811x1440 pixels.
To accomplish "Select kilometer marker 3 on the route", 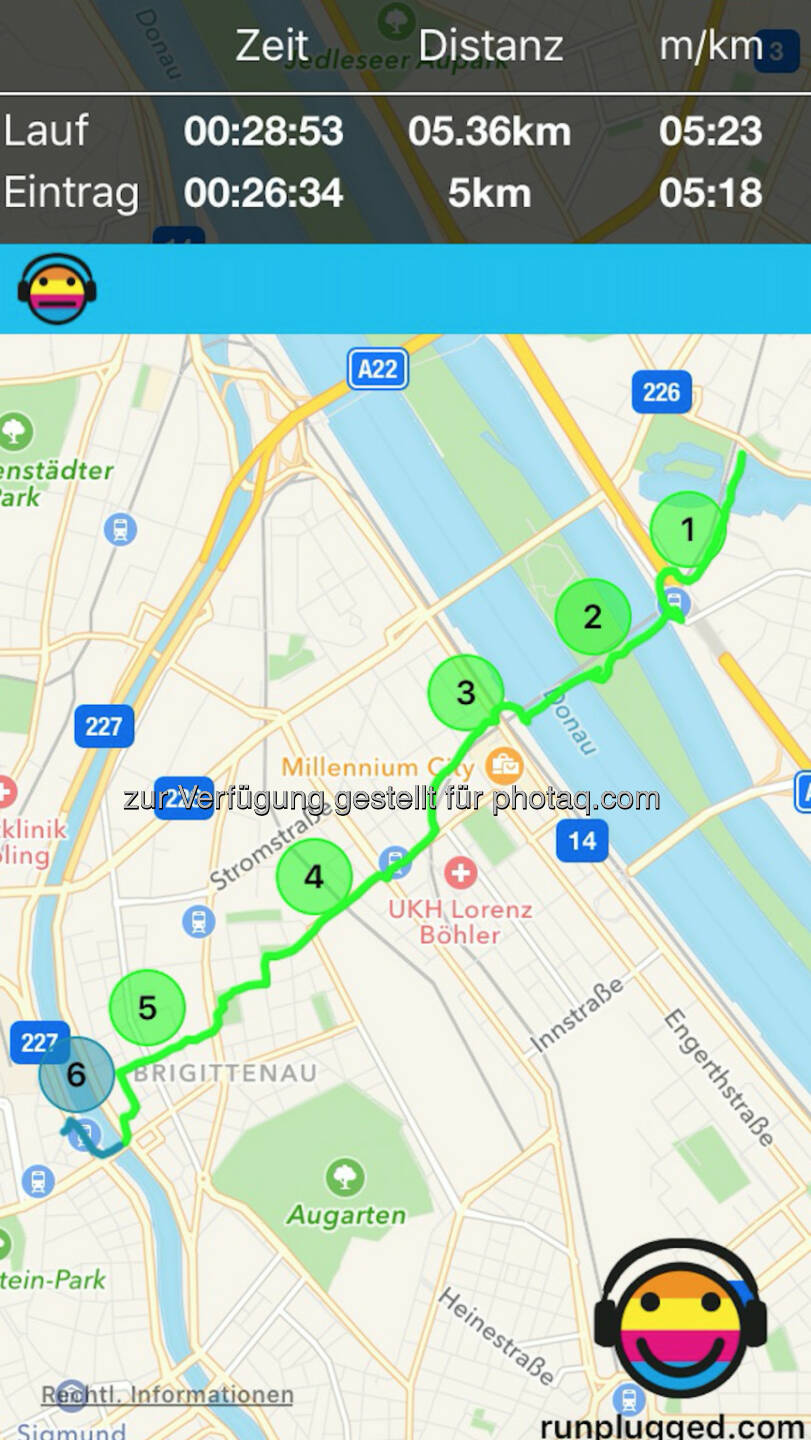I will pos(466,692).
